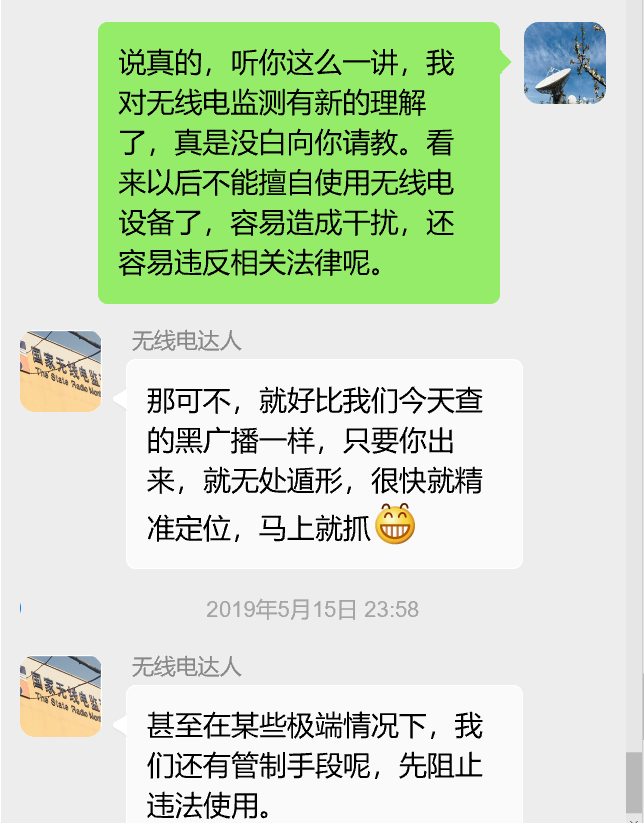Open the satellite dish avatar's profile
This screenshot has height=823, width=644.
[x=564, y=63]
